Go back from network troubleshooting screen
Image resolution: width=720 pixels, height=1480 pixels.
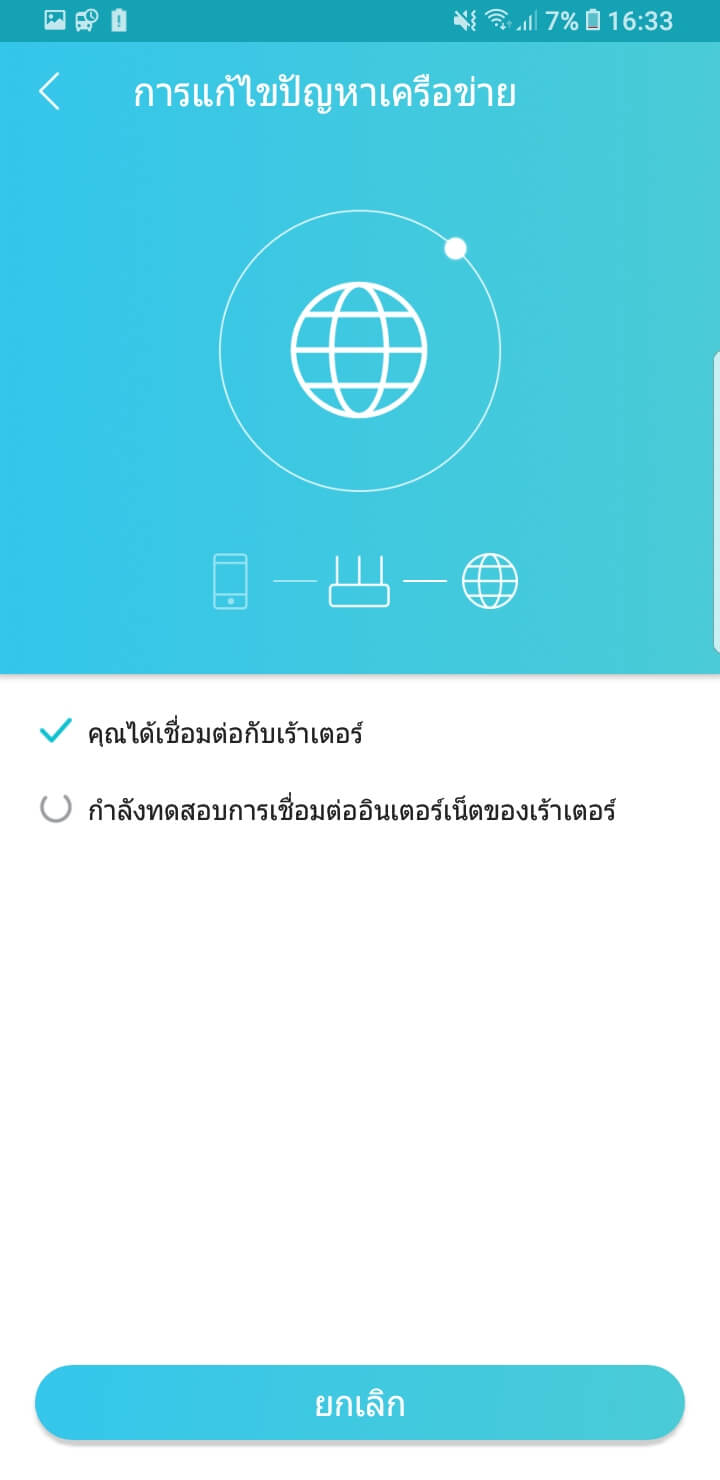49,92
